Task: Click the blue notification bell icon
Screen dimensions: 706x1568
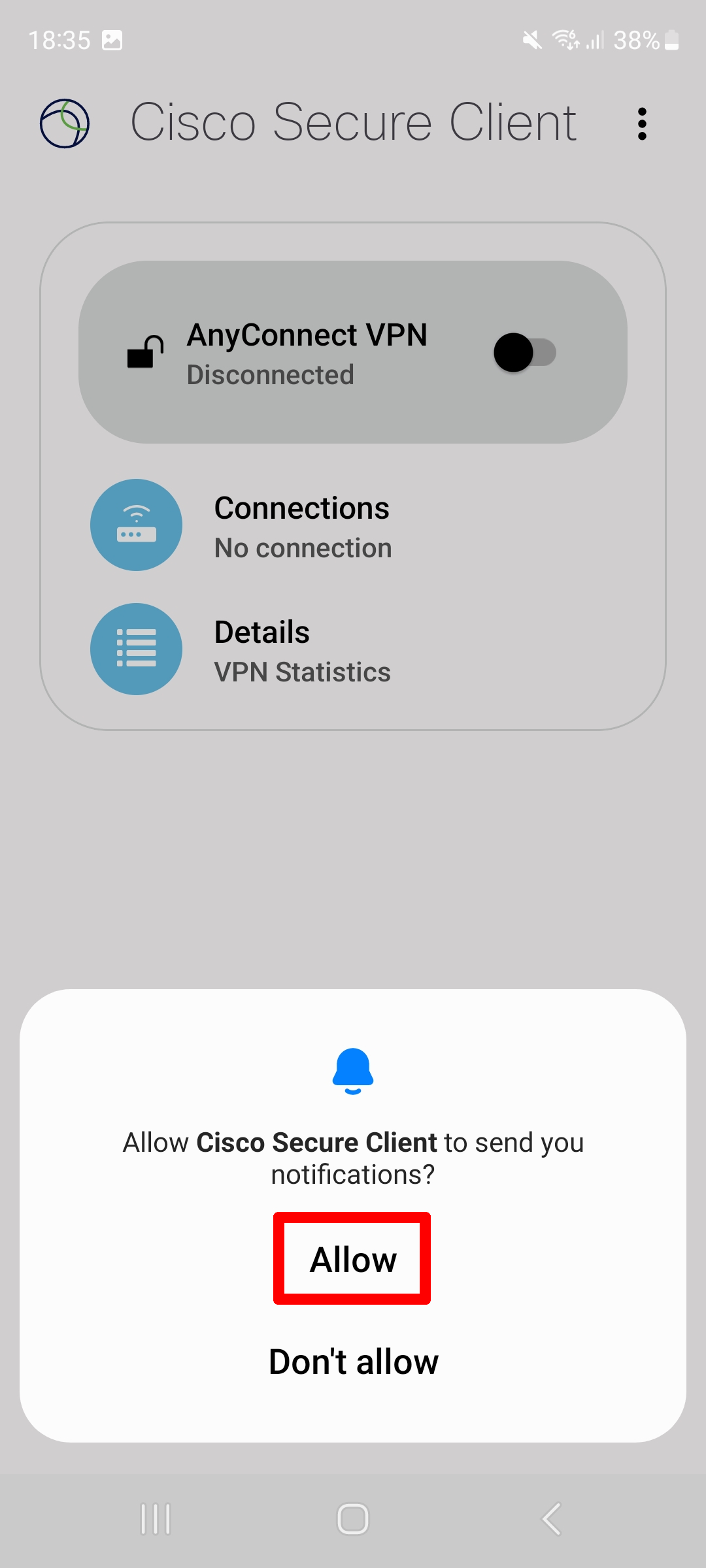Action: (353, 1071)
